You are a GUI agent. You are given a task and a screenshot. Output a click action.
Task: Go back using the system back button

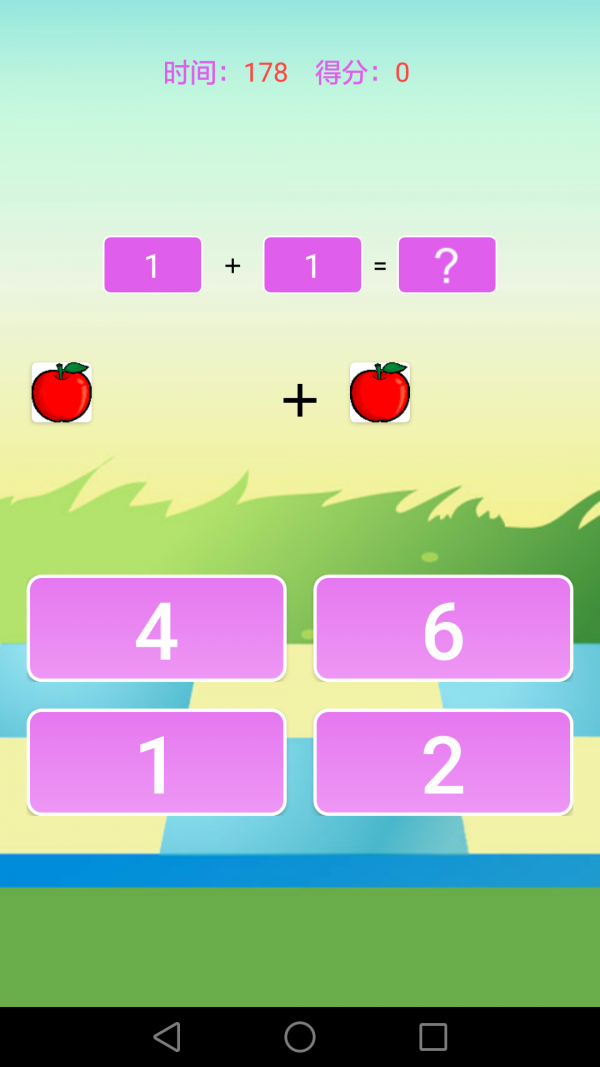pos(167,1036)
